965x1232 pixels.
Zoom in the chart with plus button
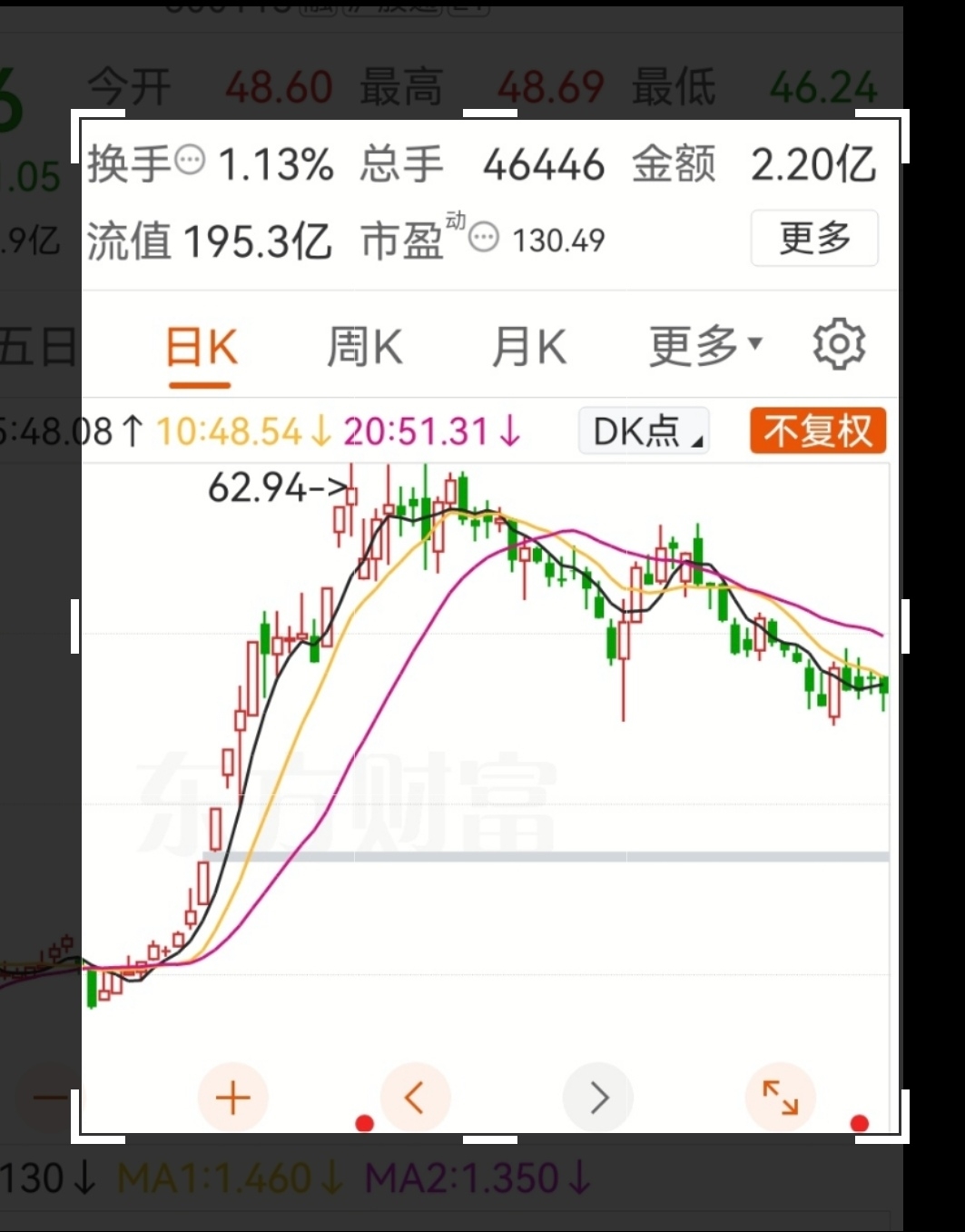[232, 1099]
